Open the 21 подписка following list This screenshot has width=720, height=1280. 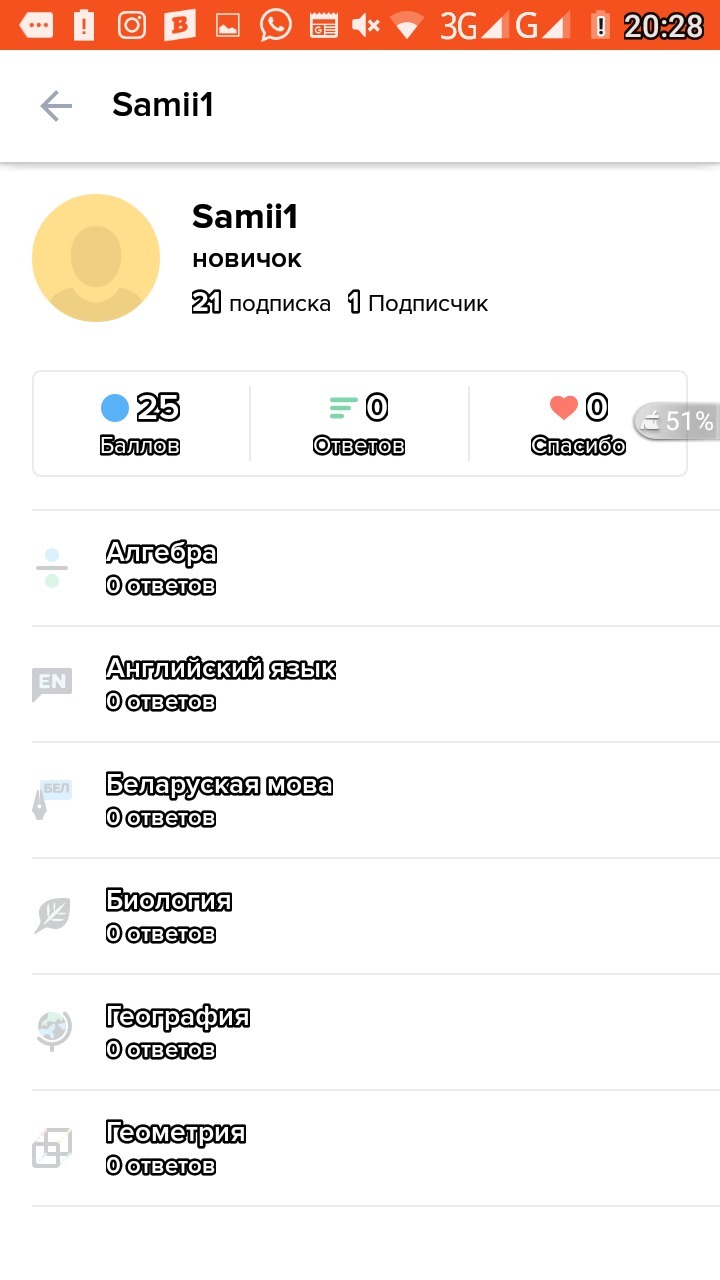tap(261, 303)
